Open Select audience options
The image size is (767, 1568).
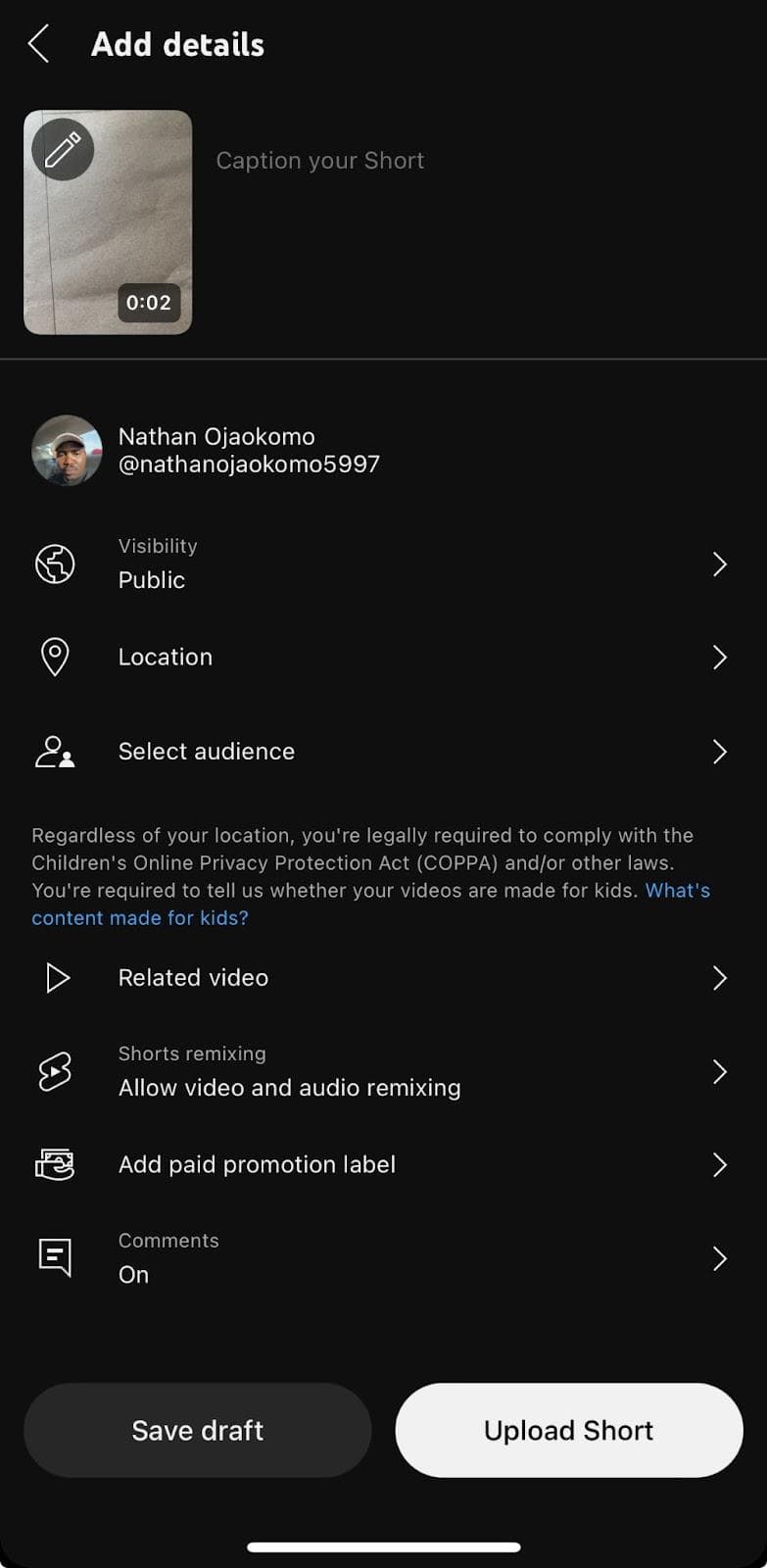click(382, 752)
